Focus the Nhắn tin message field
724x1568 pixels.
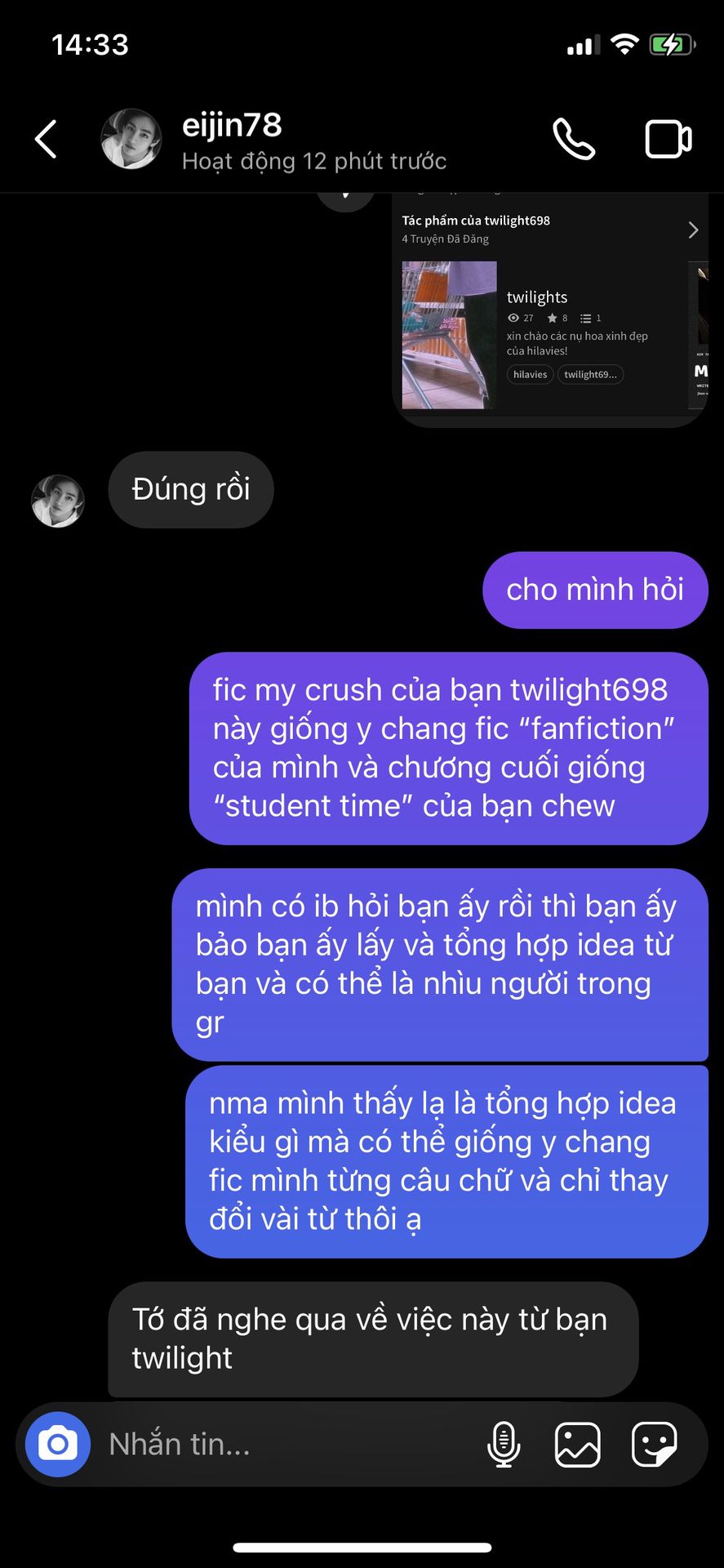click(286, 1444)
